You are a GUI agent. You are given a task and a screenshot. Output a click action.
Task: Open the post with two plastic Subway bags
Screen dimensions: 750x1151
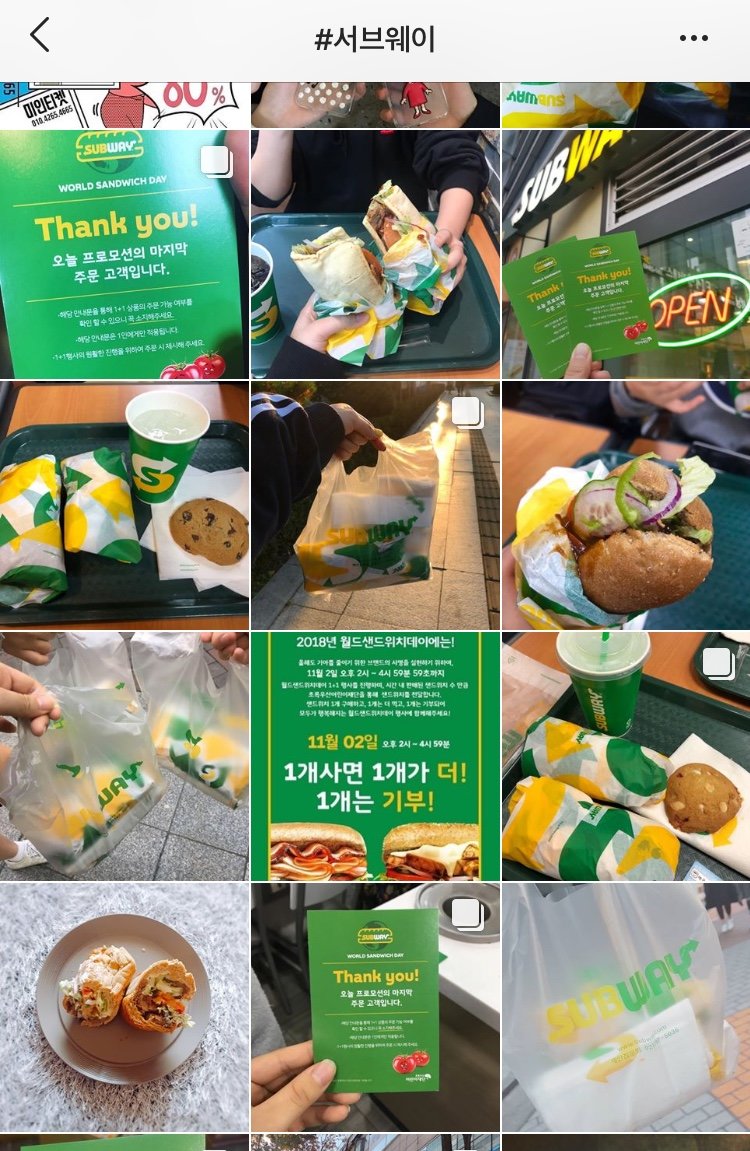click(124, 756)
